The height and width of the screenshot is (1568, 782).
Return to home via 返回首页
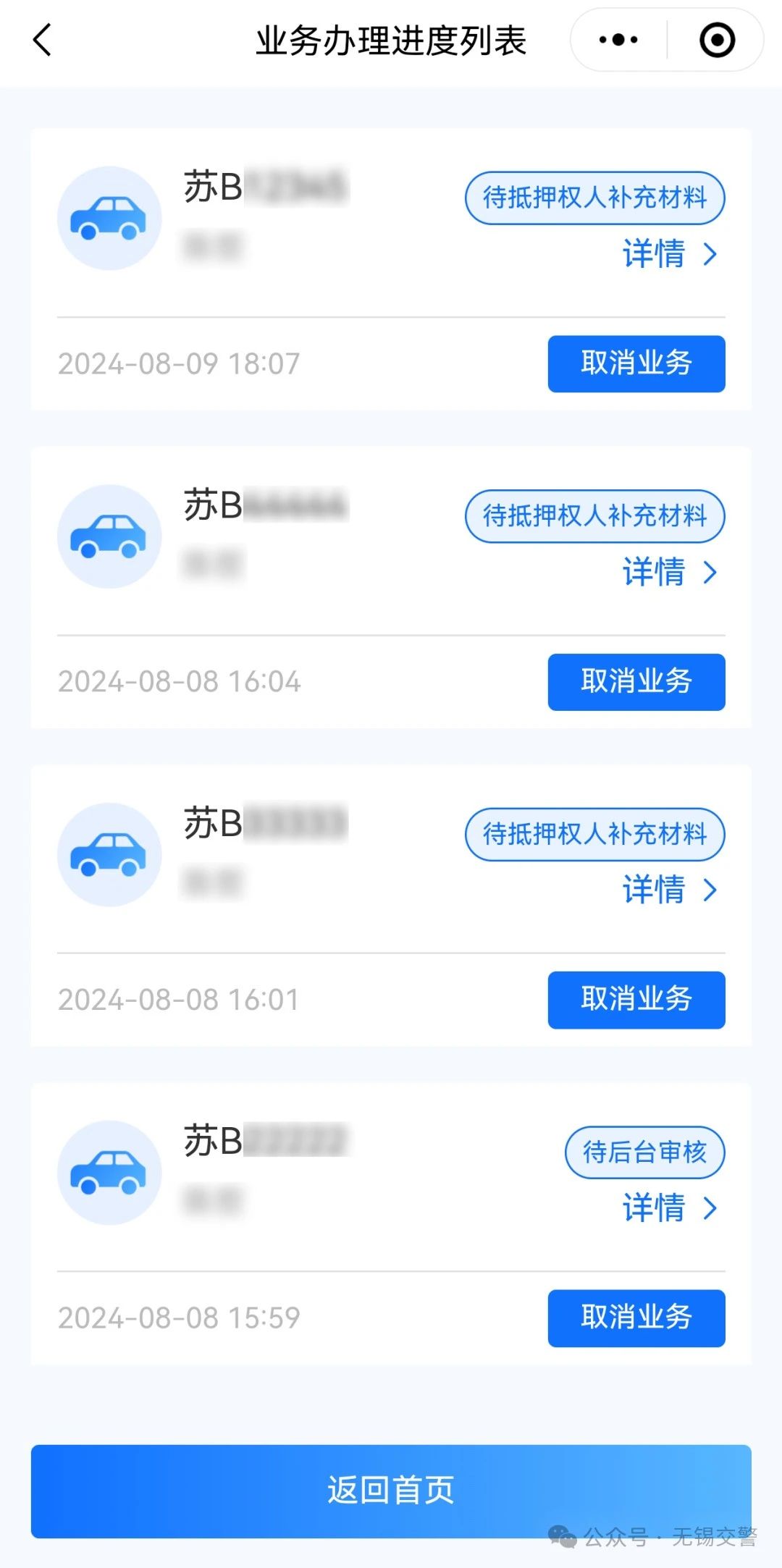390,1491
